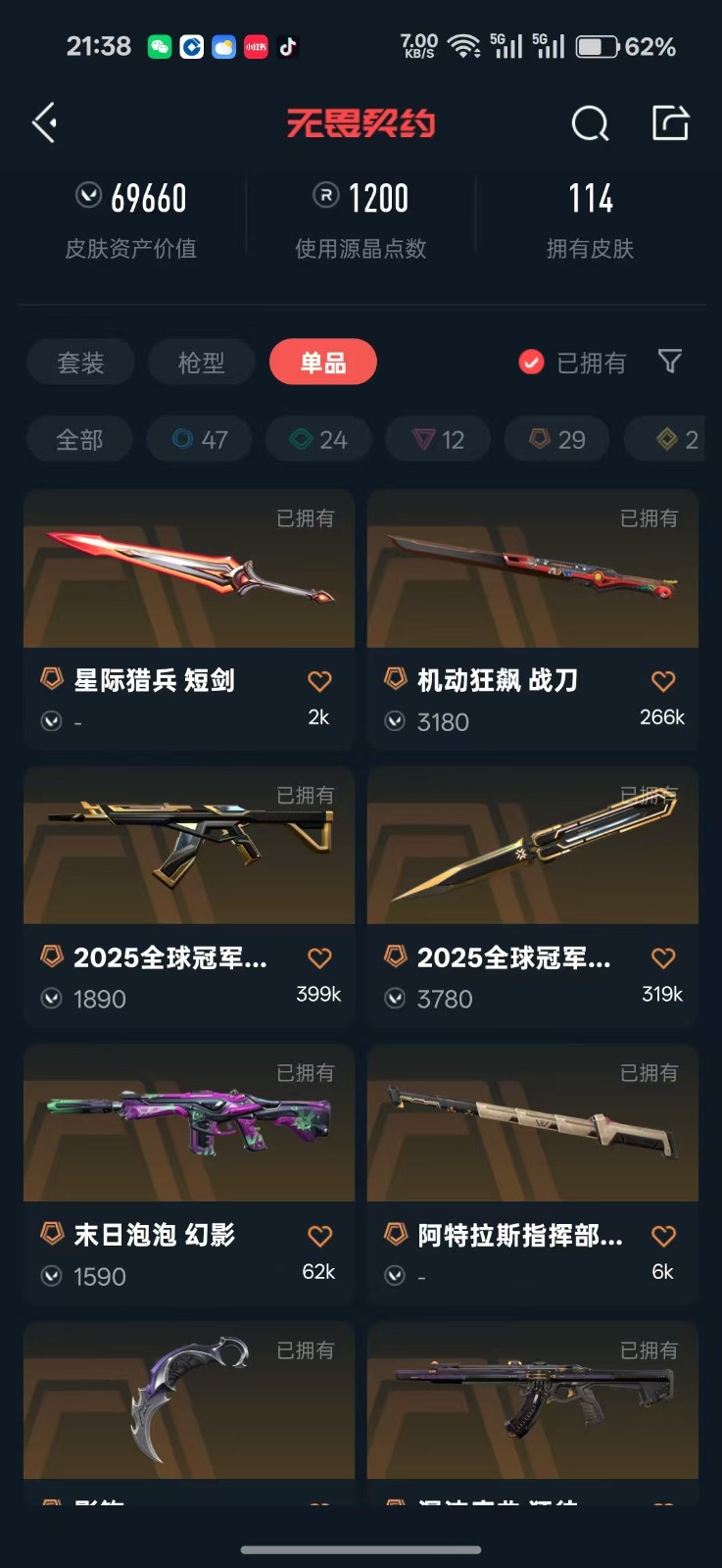Filter by the rarity chip showing 47
The height and width of the screenshot is (1568, 722).
point(200,440)
